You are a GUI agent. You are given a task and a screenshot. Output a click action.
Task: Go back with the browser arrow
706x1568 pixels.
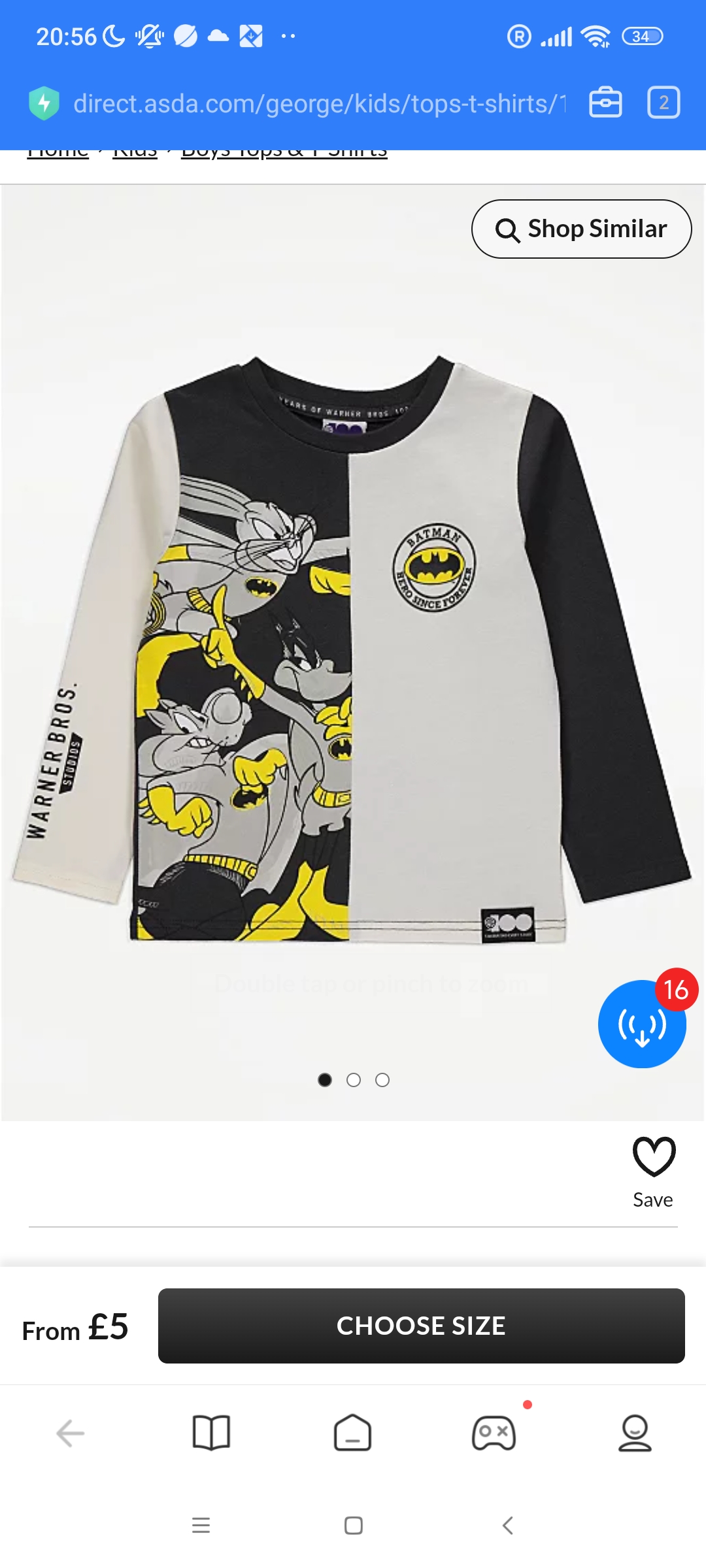[x=71, y=1433]
